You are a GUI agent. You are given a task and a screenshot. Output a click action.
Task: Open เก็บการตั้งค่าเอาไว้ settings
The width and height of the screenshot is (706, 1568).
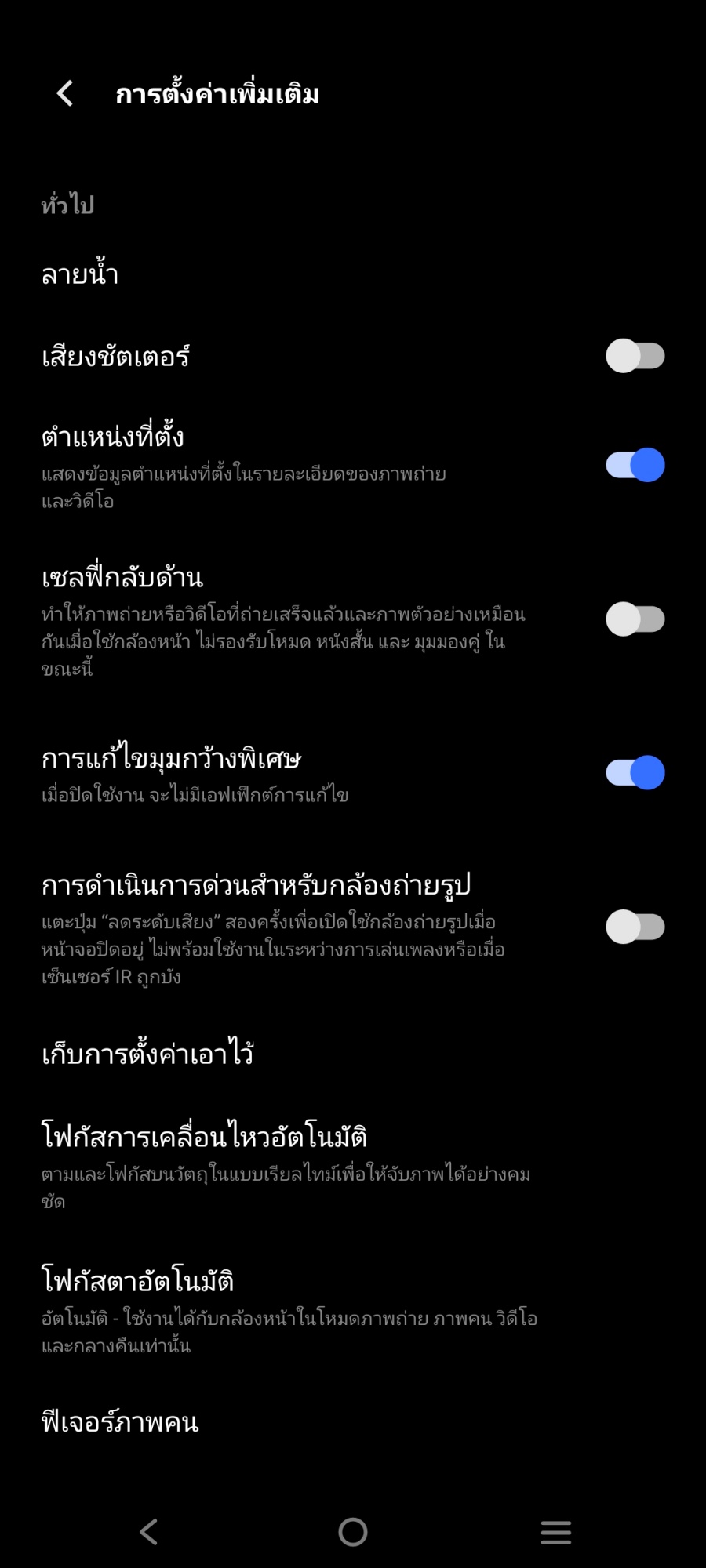(x=147, y=1053)
